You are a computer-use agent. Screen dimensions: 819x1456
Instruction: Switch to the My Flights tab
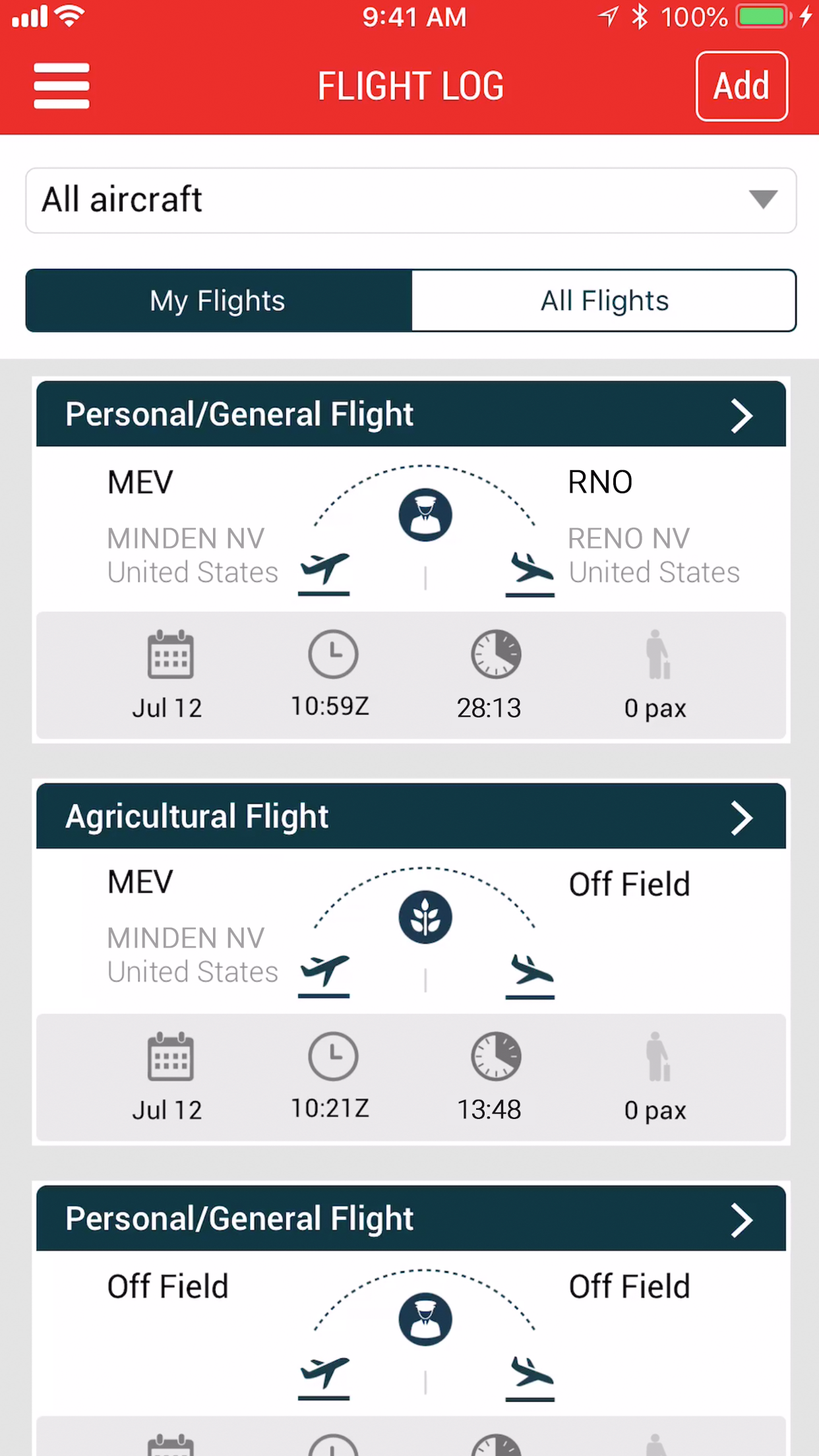(x=218, y=301)
